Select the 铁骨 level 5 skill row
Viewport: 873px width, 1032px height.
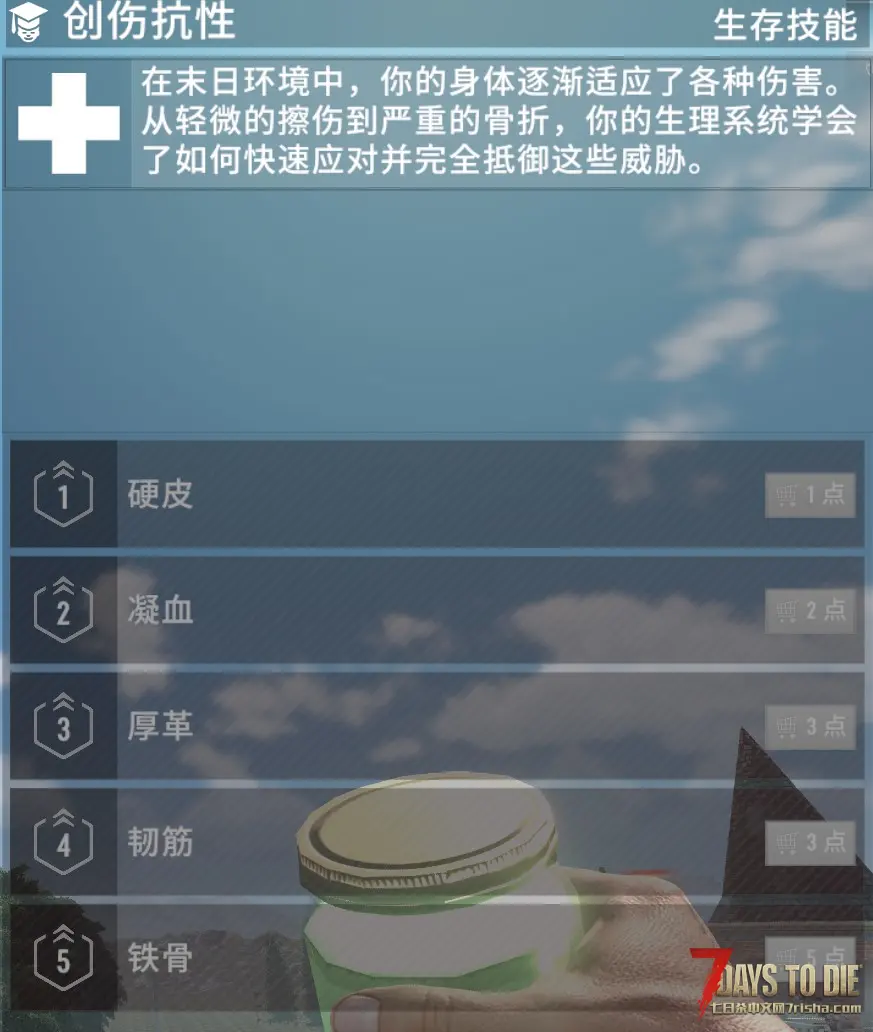(x=400, y=959)
